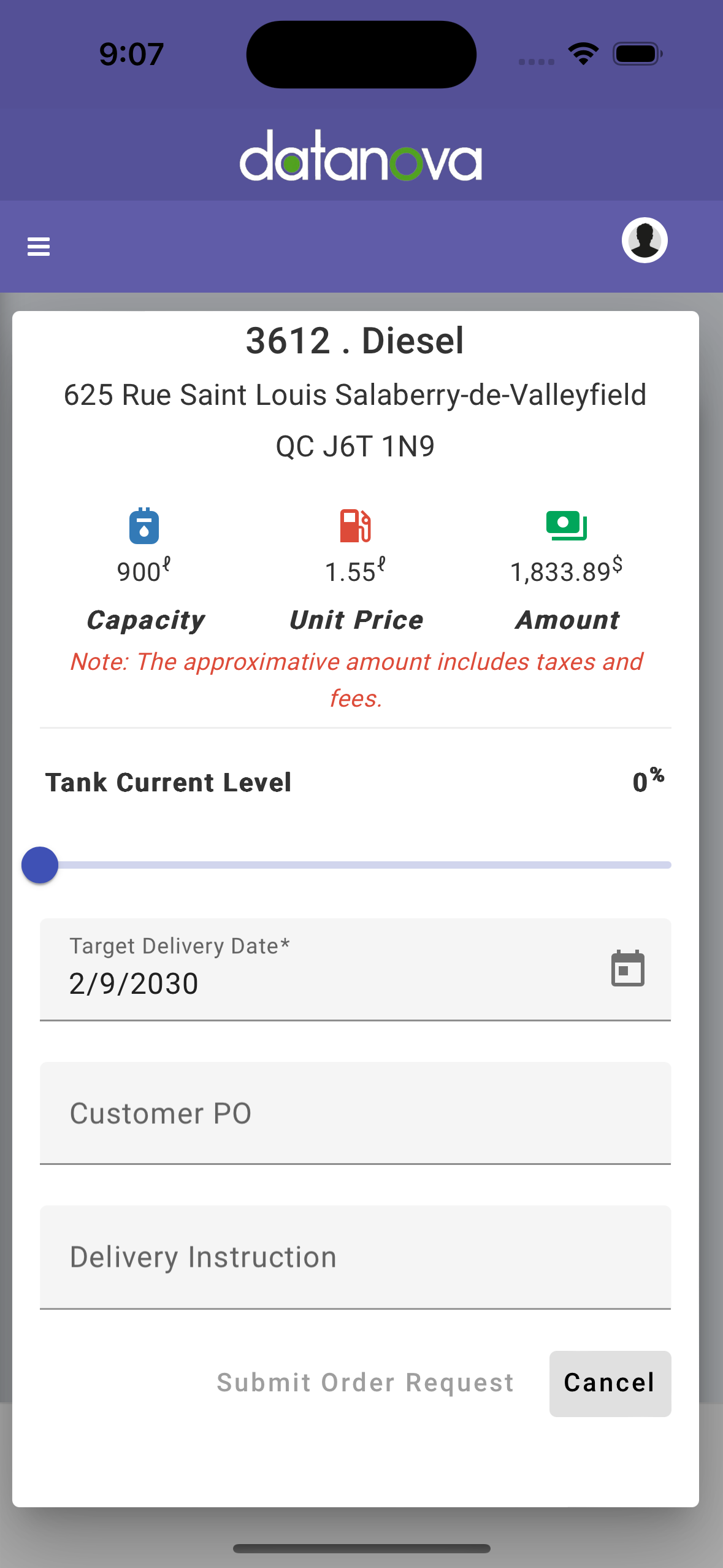Open the calendar date picker icon
This screenshot has width=723, height=1568.
(x=627, y=969)
